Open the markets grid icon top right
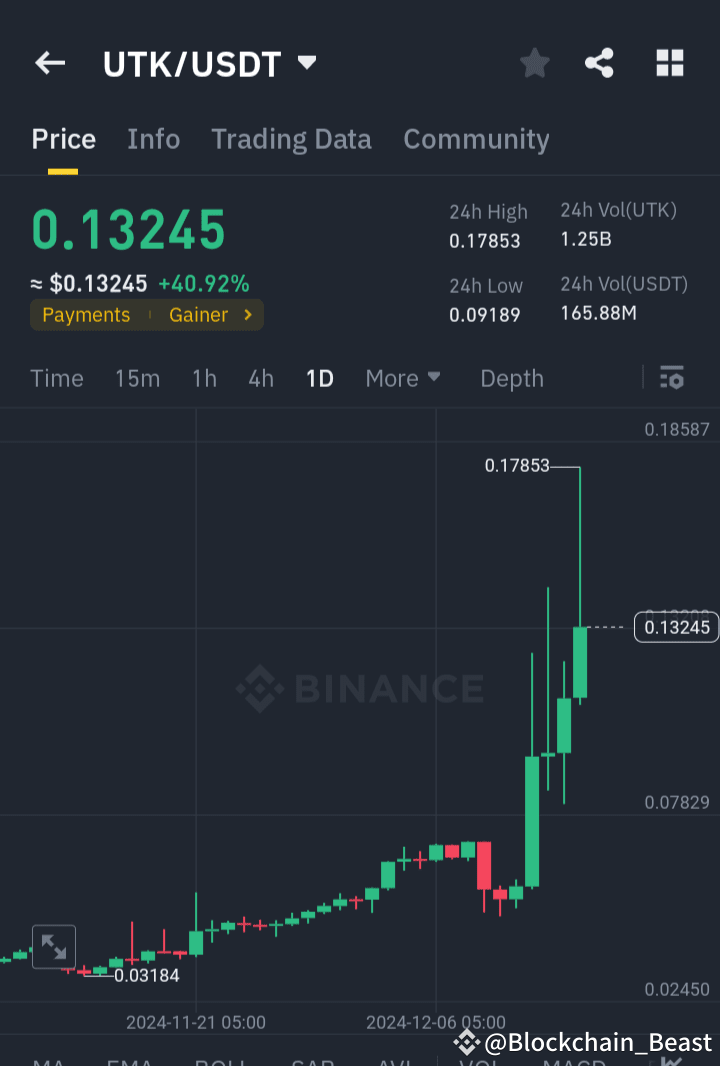720x1066 pixels. tap(670, 63)
